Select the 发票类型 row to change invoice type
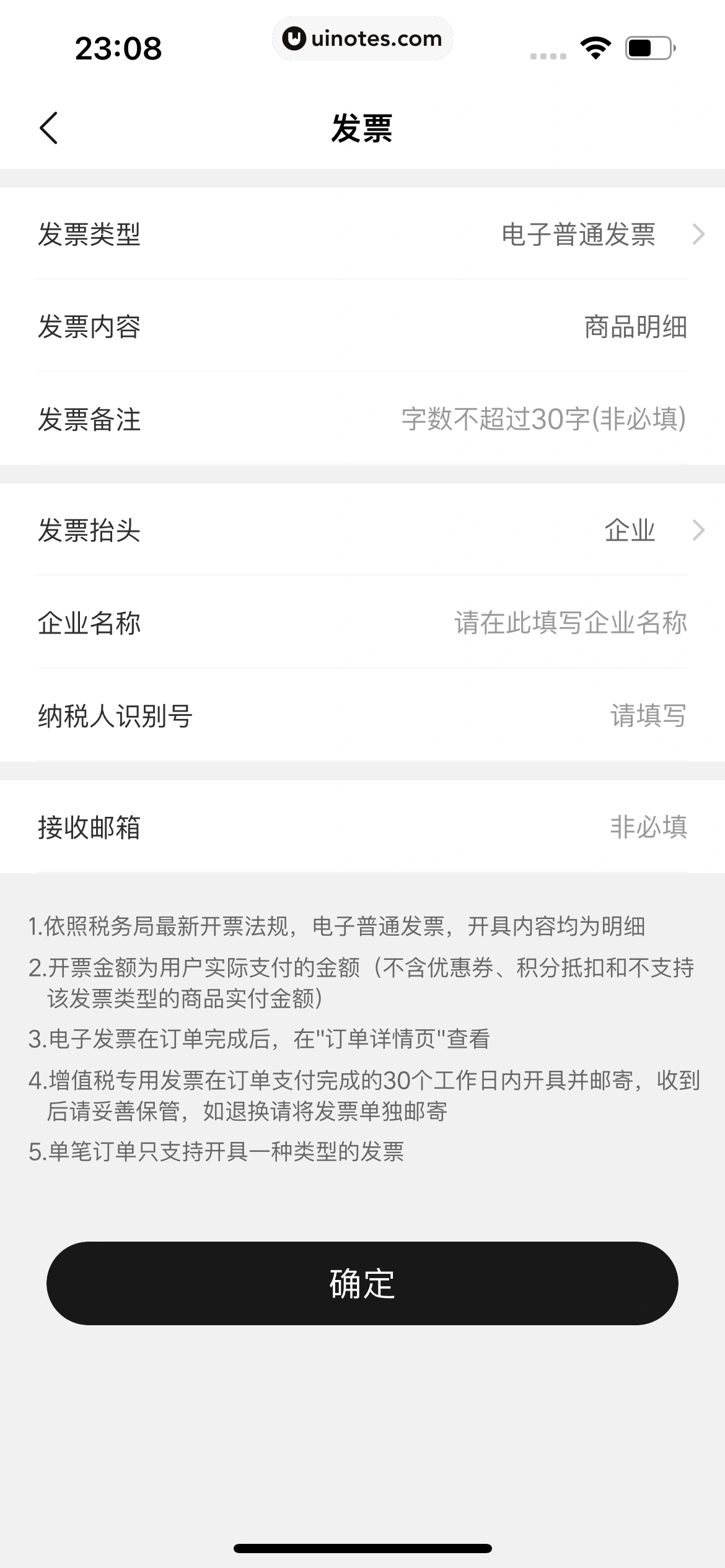The width and height of the screenshot is (725, 1568). coord(362,235)
